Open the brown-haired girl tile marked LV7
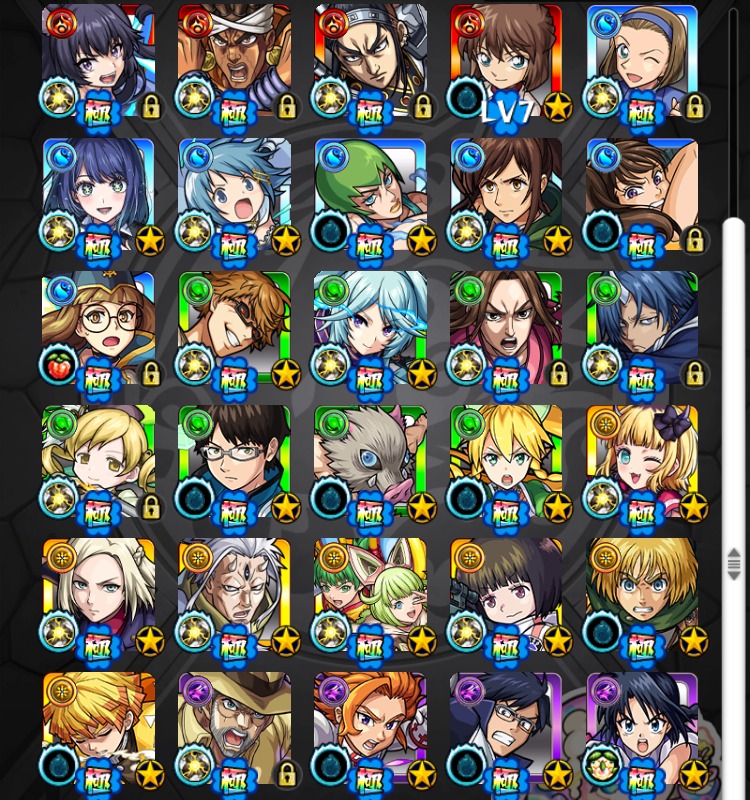 click(x=505, y=60)
